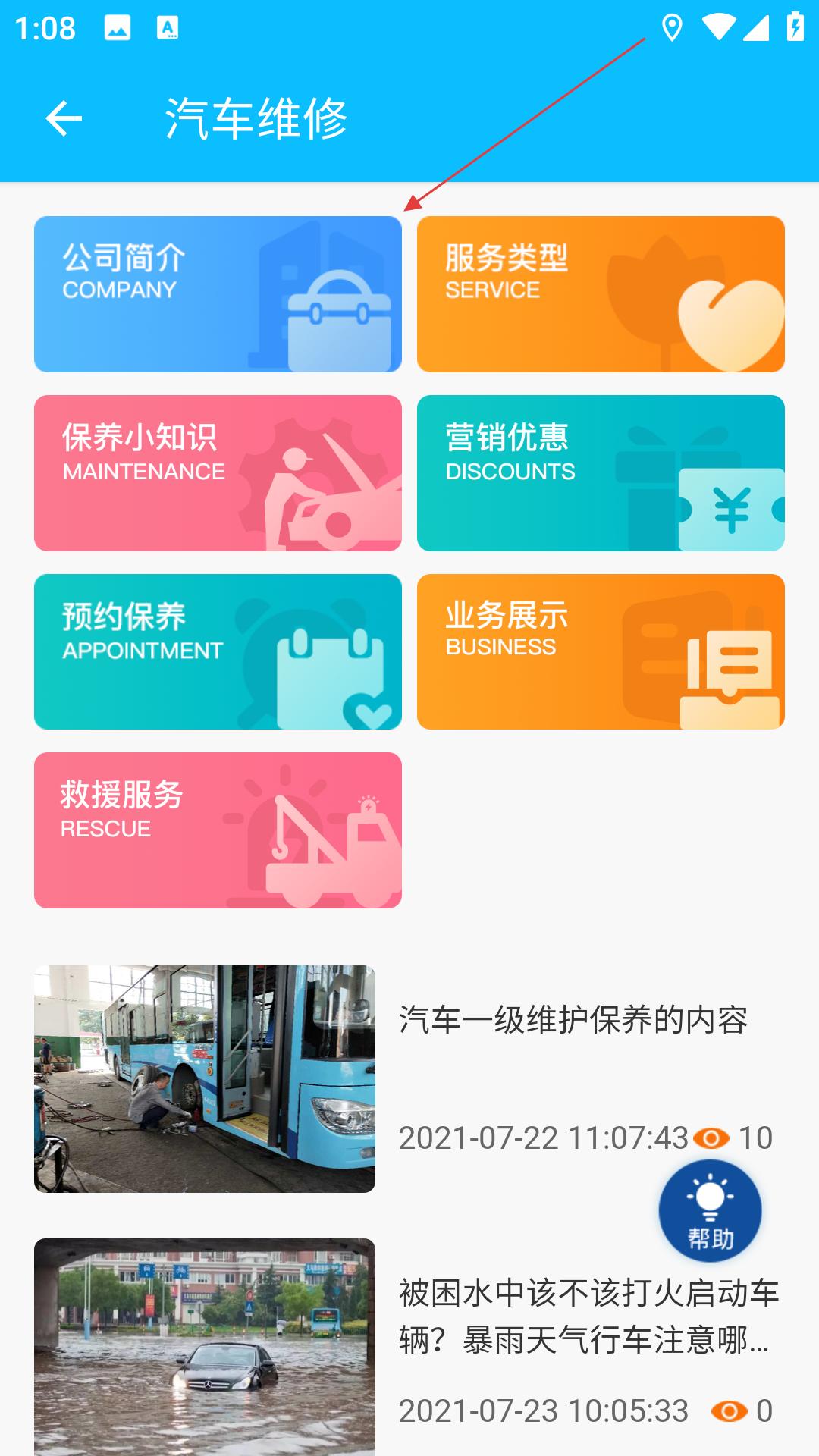Open article 汽车一级维护保养的内容

409,1079
